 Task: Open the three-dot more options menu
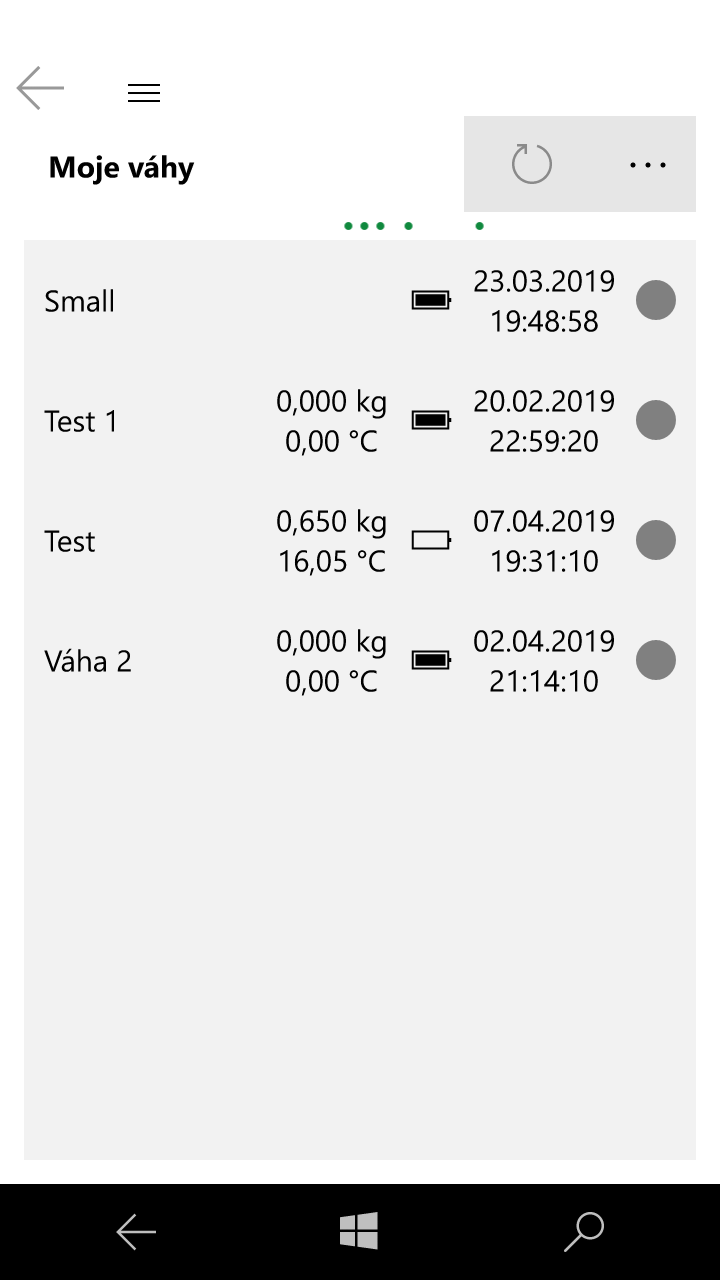(x=647, y=164)
